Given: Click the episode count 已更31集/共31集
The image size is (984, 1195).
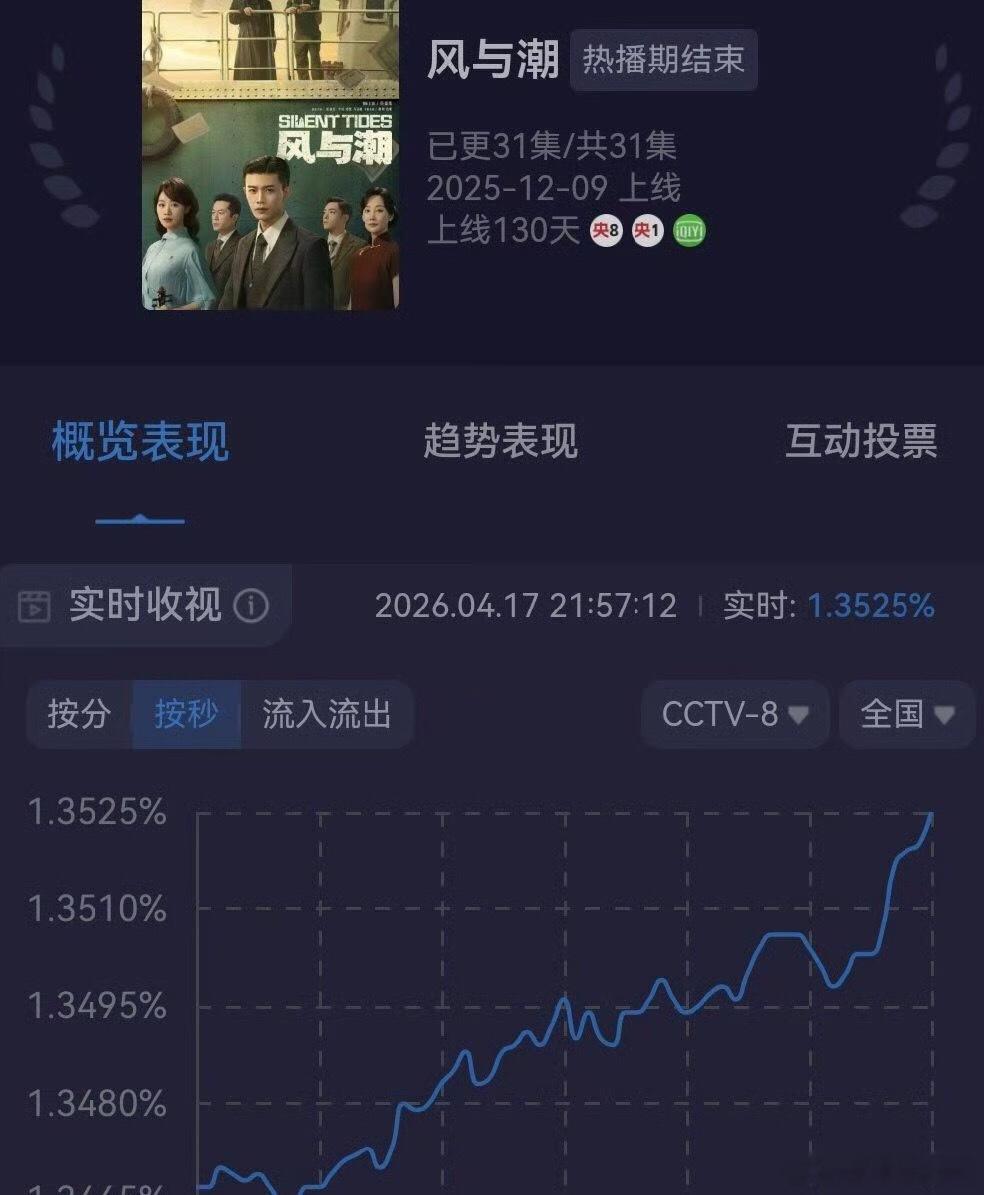Looking at the screenshot, I should [x=552, y=145].
